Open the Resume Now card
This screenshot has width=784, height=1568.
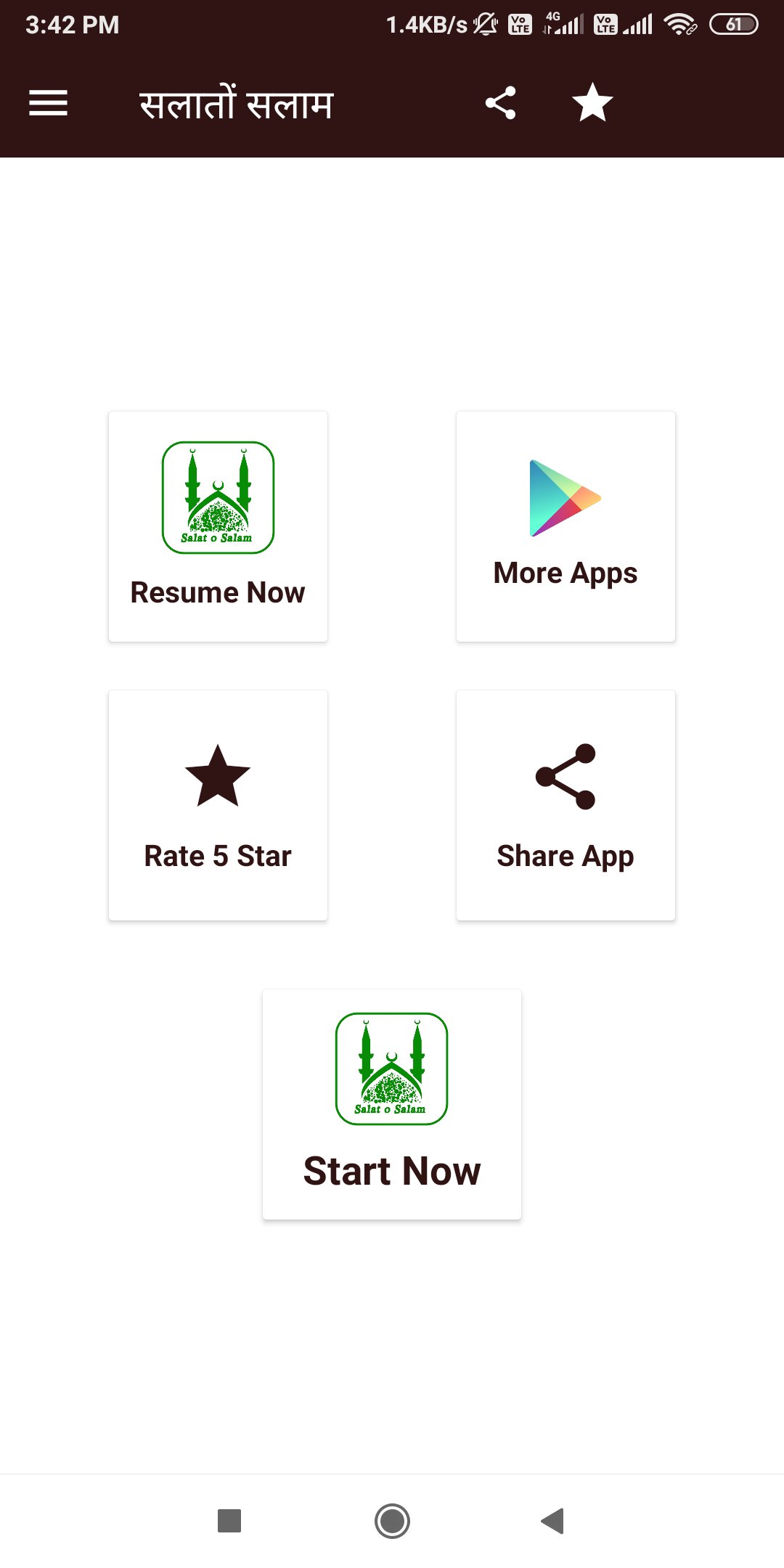(x=218, y=526)
